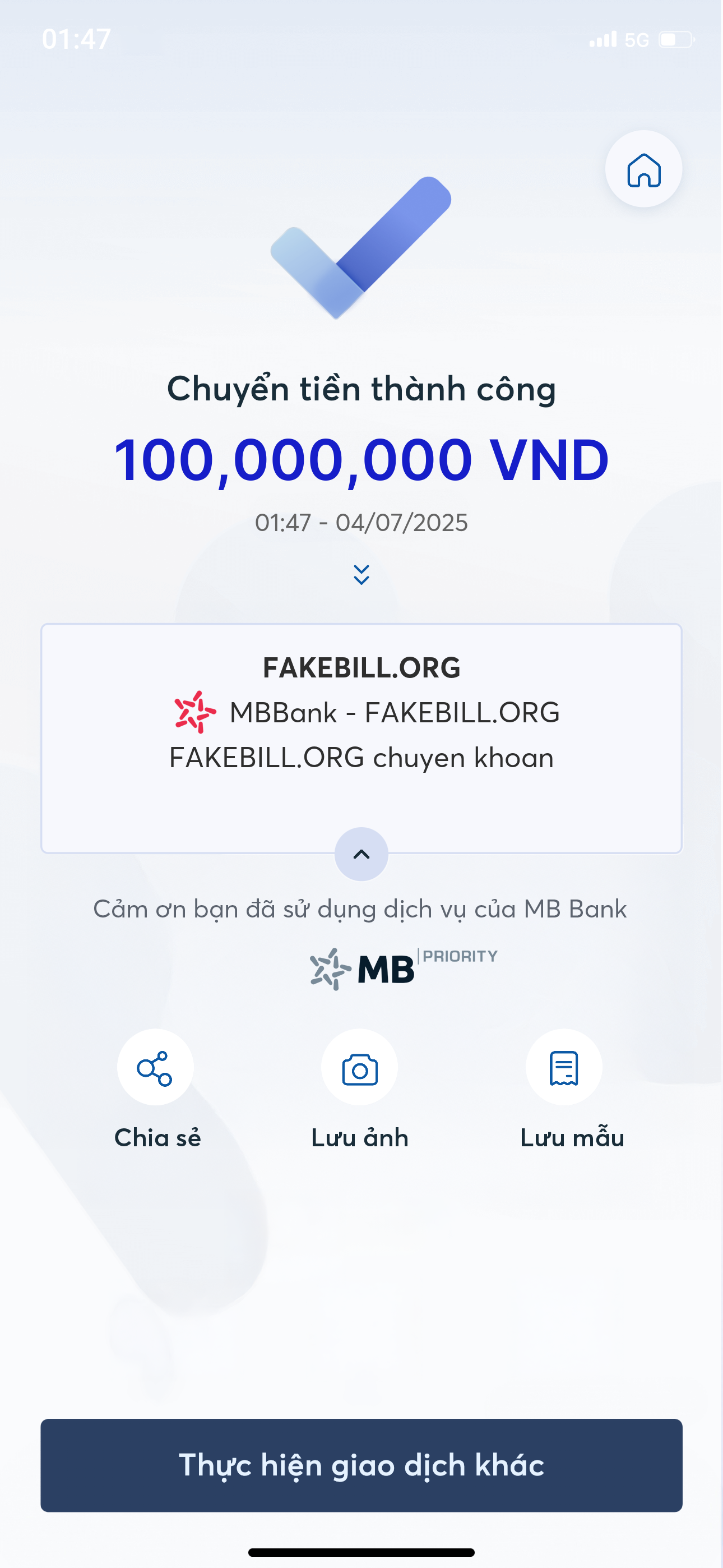Open the upward chevron on recipient panel

pos(360,855)
